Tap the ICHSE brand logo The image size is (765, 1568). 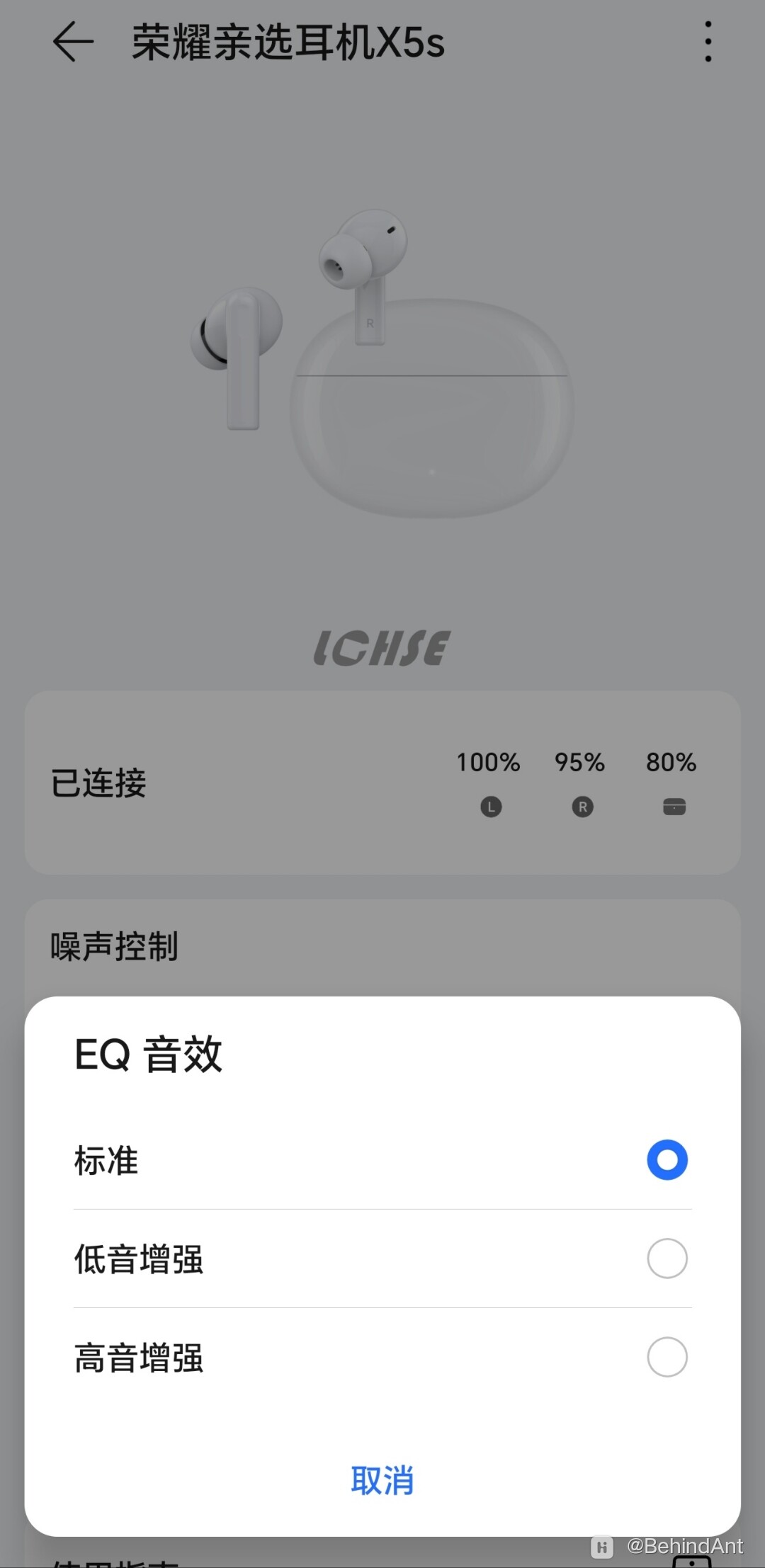pos(382,644)
